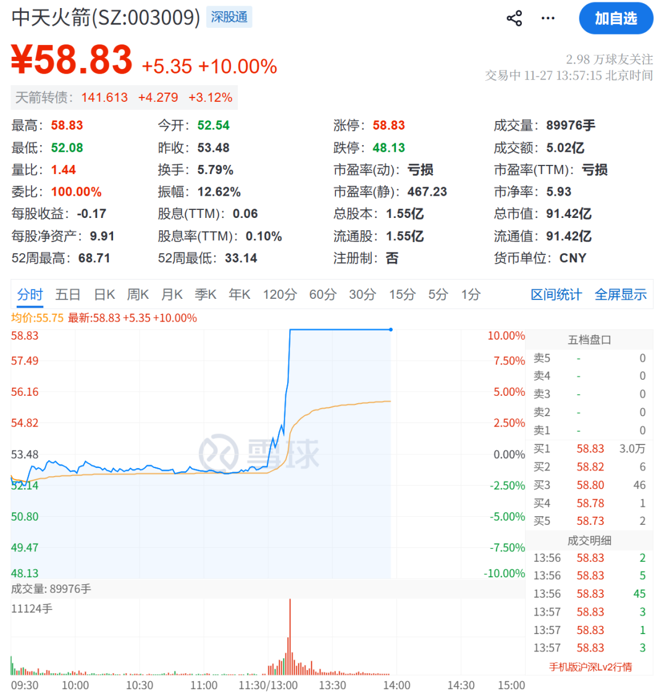Share this stock page
The height and width of the screenshot is (694, 667).
coord(515,18)
